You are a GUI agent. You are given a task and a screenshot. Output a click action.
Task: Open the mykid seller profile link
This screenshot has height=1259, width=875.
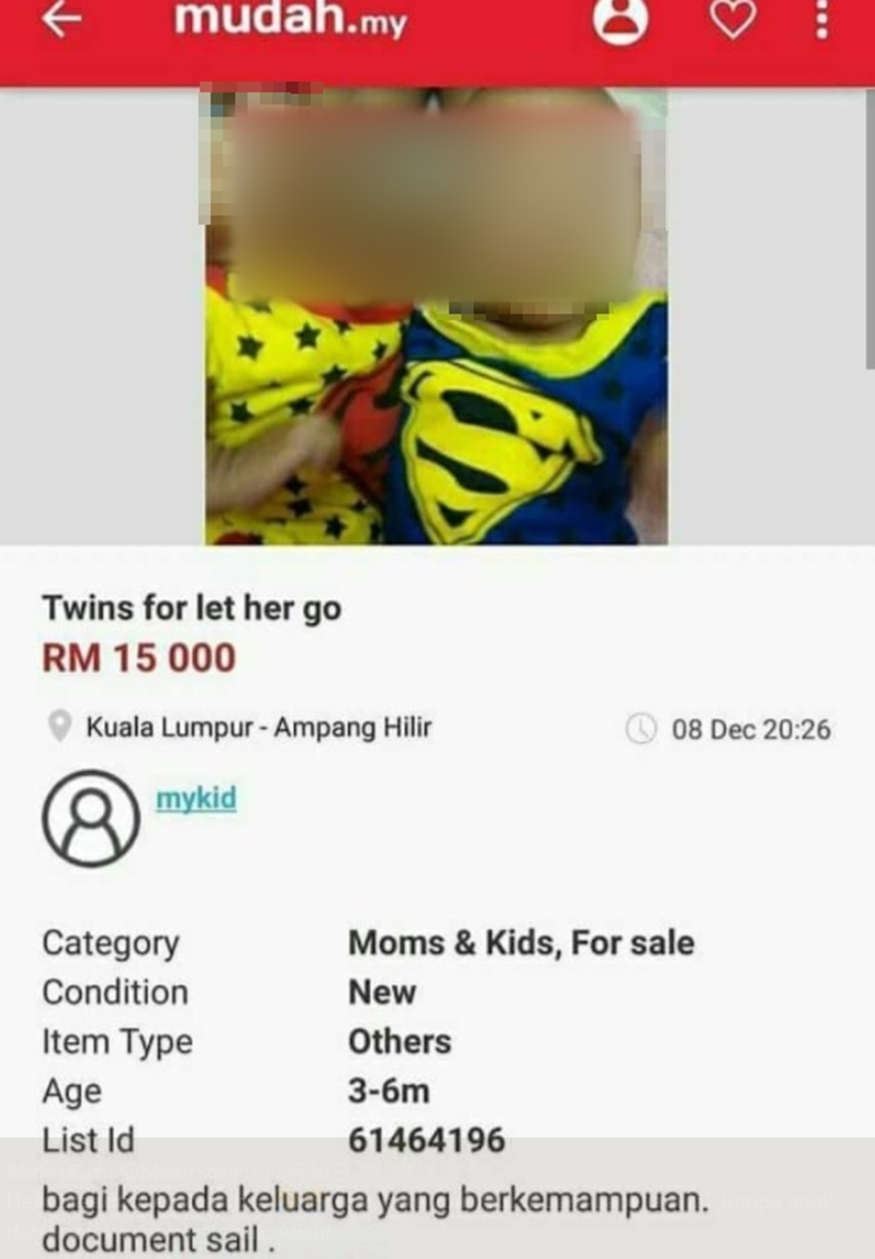pos(196,798)
